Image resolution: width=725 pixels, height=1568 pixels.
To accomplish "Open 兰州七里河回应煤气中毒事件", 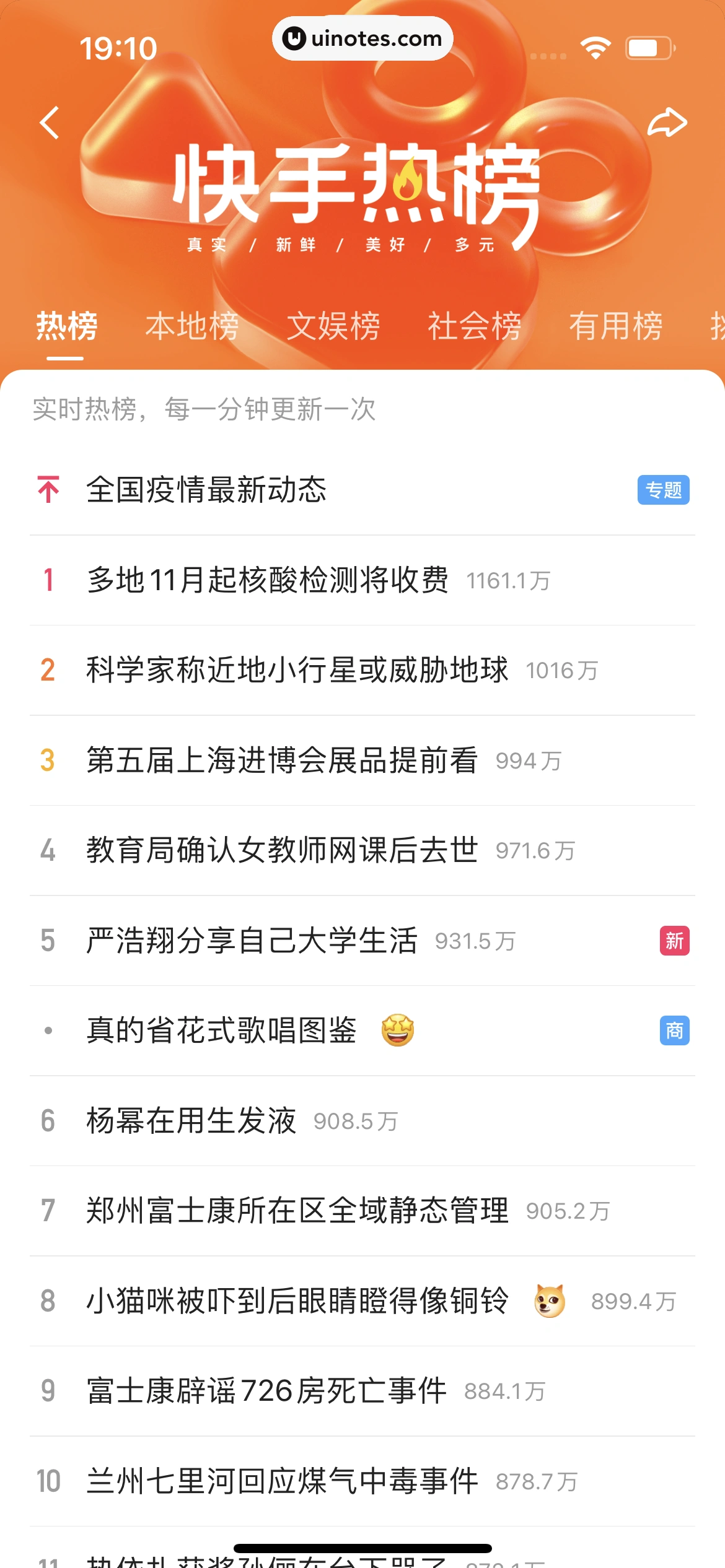I will click(x=282, y=1481).
